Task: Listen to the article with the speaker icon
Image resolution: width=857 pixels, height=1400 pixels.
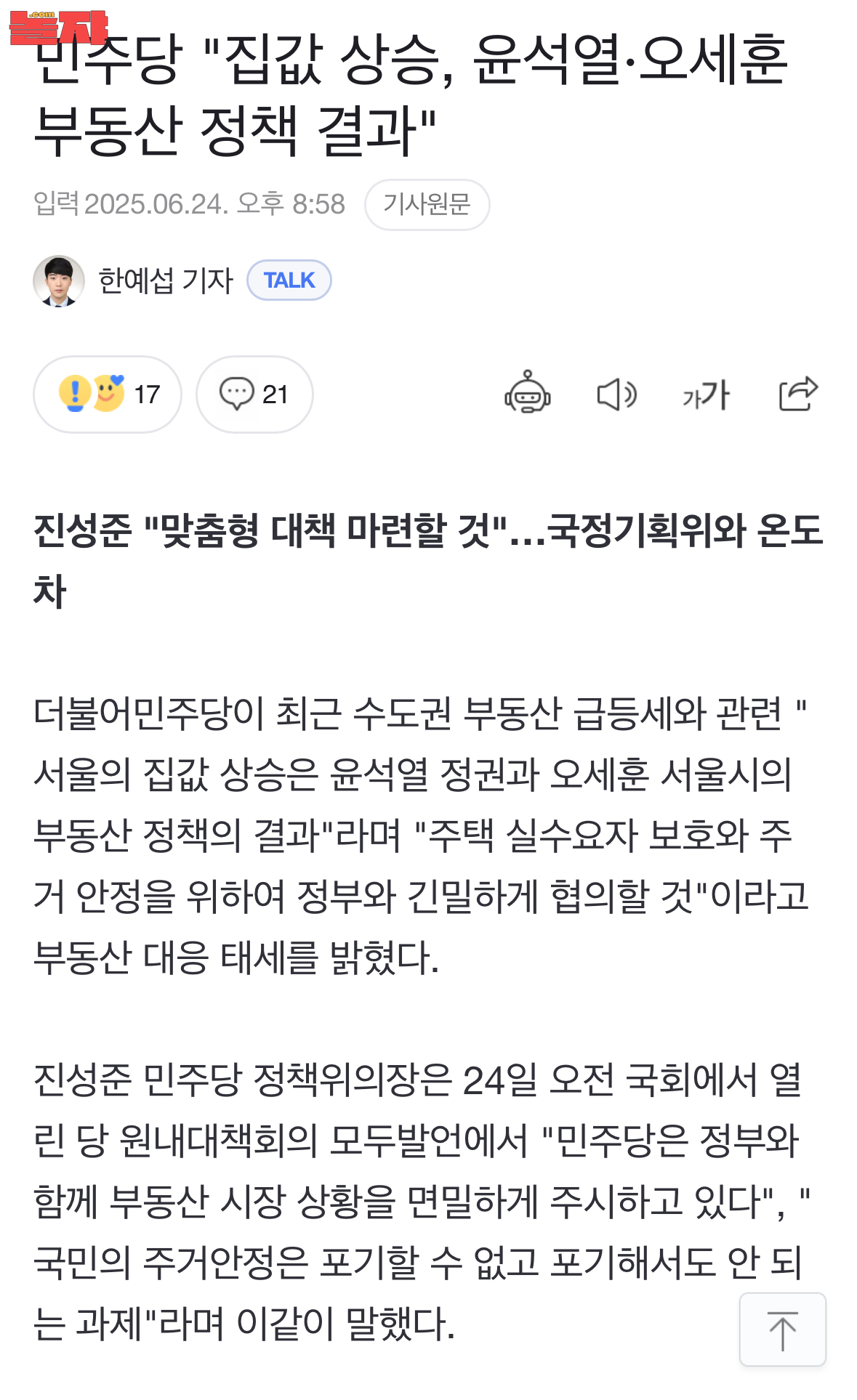Action: click(x=616, y=394)
